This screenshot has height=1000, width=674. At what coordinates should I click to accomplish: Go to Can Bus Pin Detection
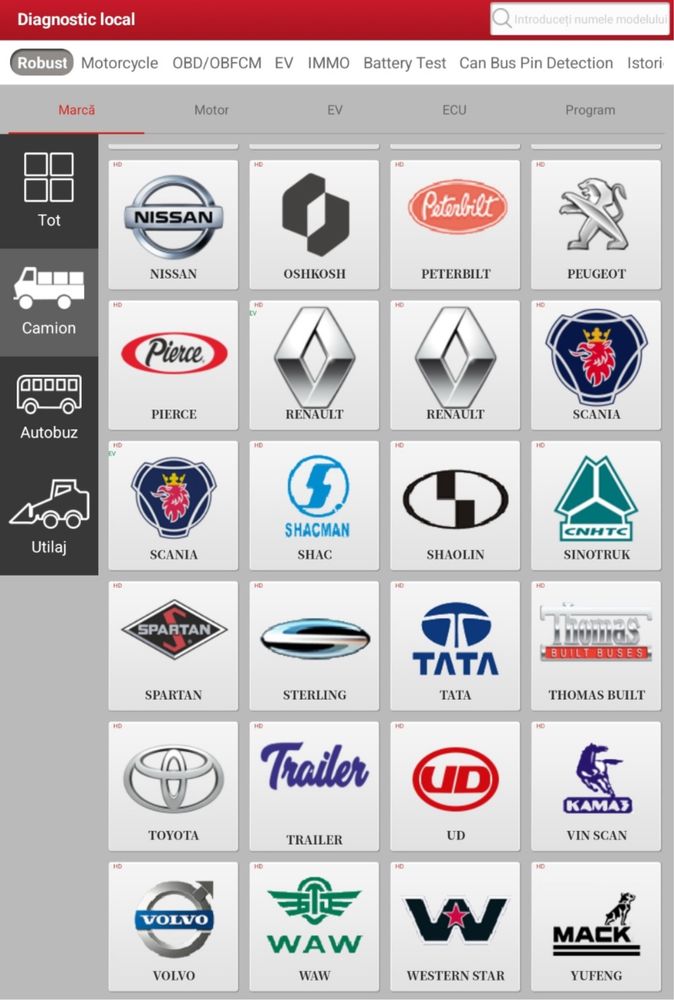pyautogui.click(x=535, y=63)
